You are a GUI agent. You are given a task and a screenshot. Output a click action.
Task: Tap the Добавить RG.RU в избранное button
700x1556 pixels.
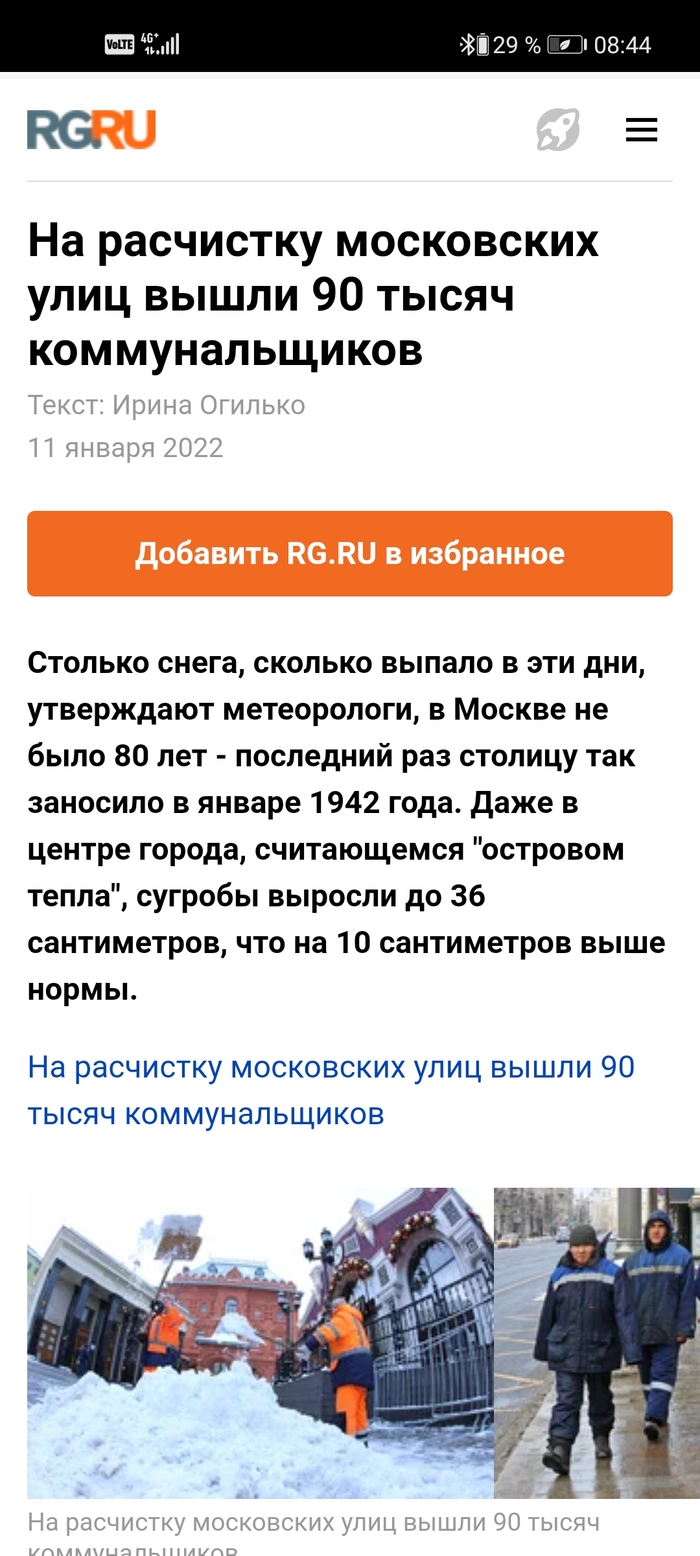[x=350, y=554]
